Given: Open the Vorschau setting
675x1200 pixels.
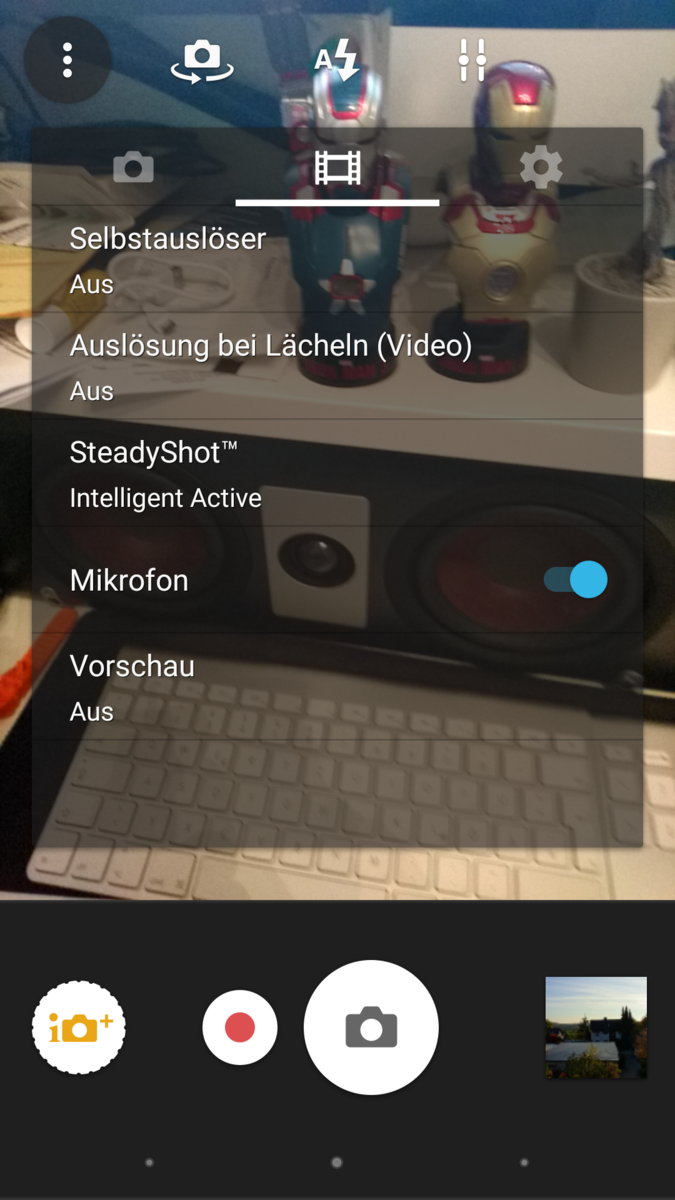Looking at the screenshot, I should (337, 687).
